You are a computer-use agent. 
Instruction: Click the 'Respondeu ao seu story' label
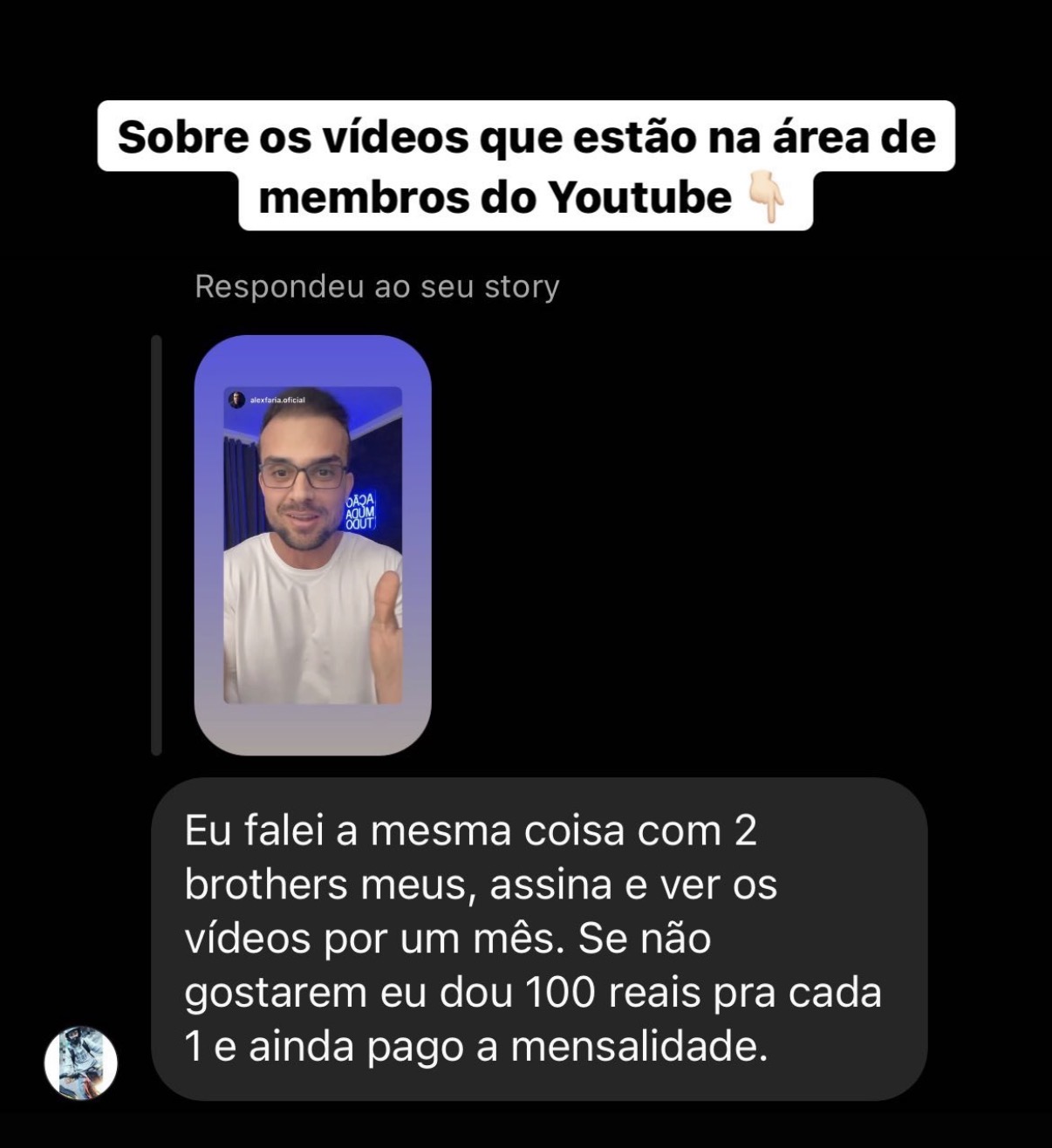[x=378, y=284]
